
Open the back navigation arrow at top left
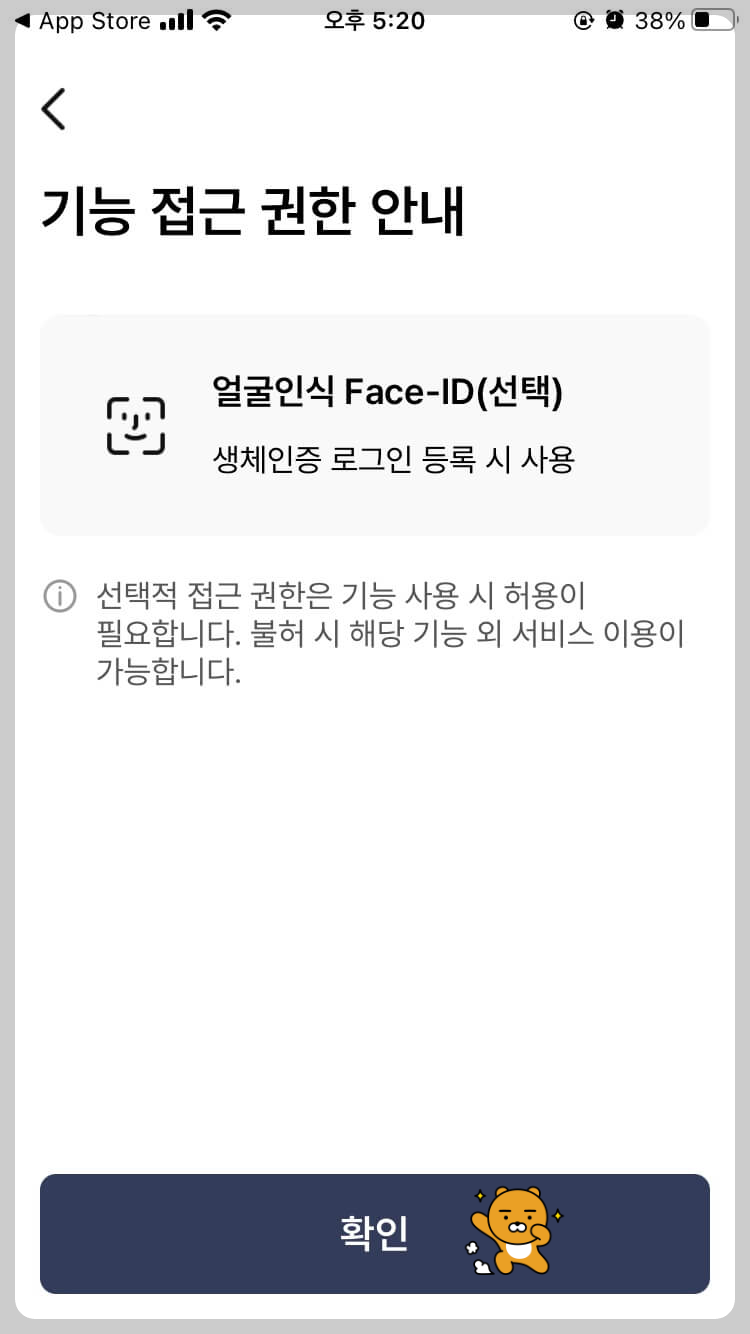click(53, 108)
